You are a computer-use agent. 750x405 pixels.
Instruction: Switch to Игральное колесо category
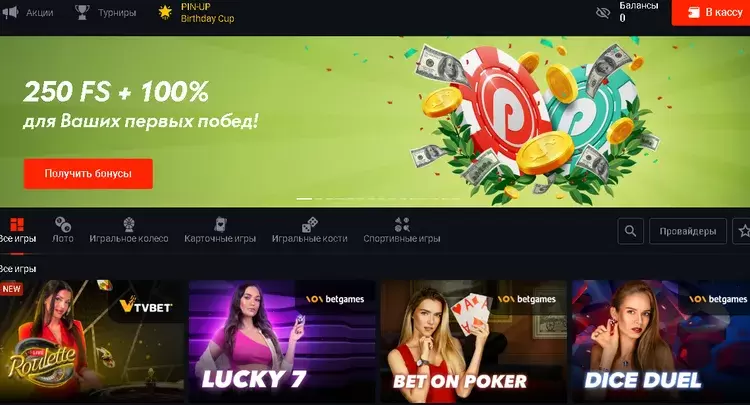coord(128,230)
